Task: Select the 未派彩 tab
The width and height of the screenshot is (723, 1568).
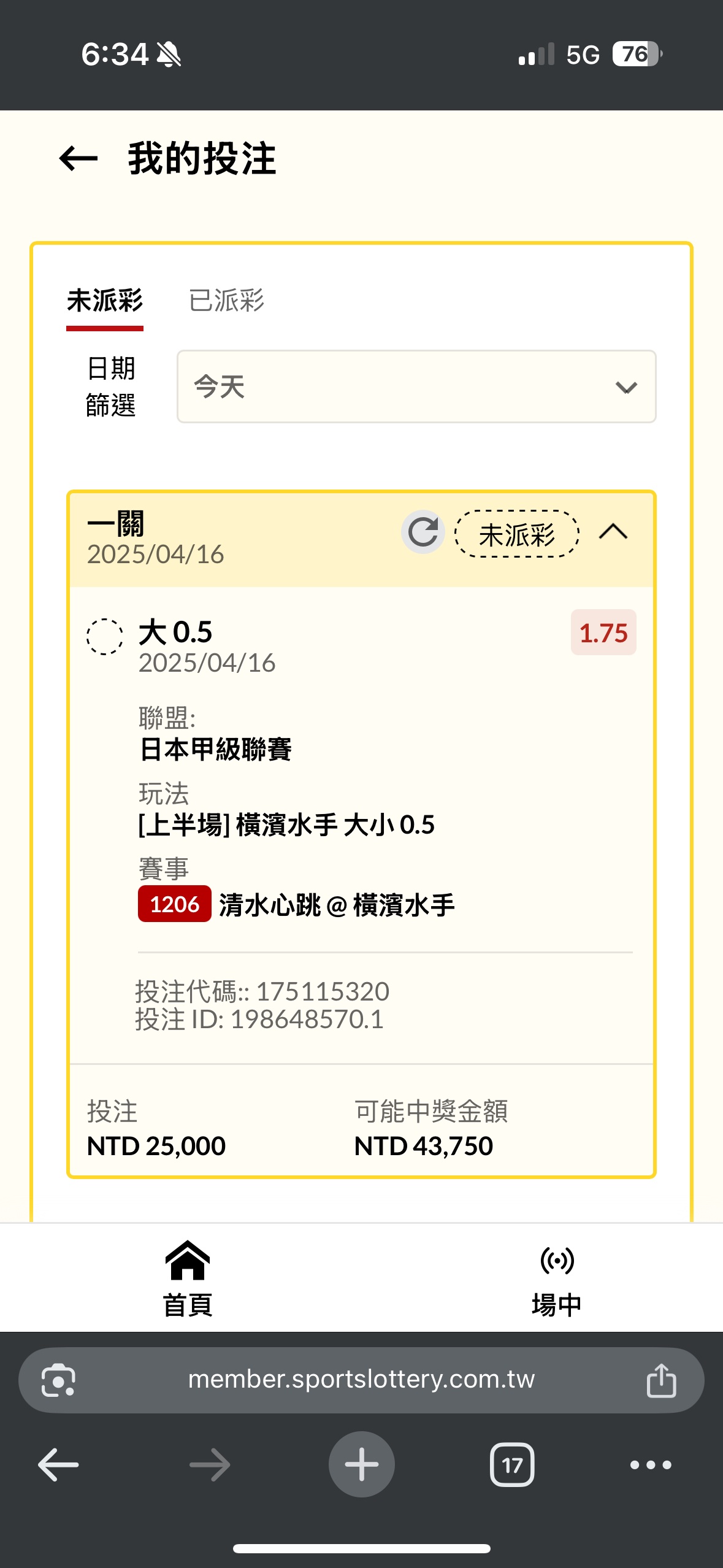Action: click(x=105, y=301)
